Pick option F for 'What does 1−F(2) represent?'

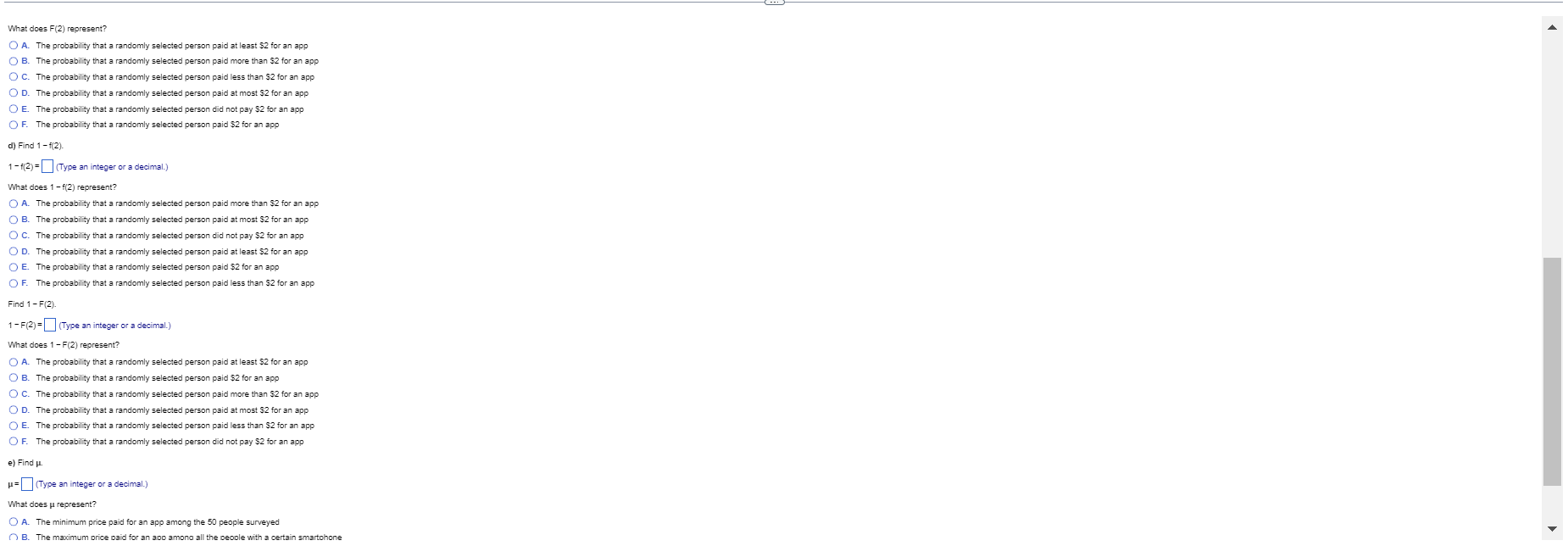tap(14, 442)
